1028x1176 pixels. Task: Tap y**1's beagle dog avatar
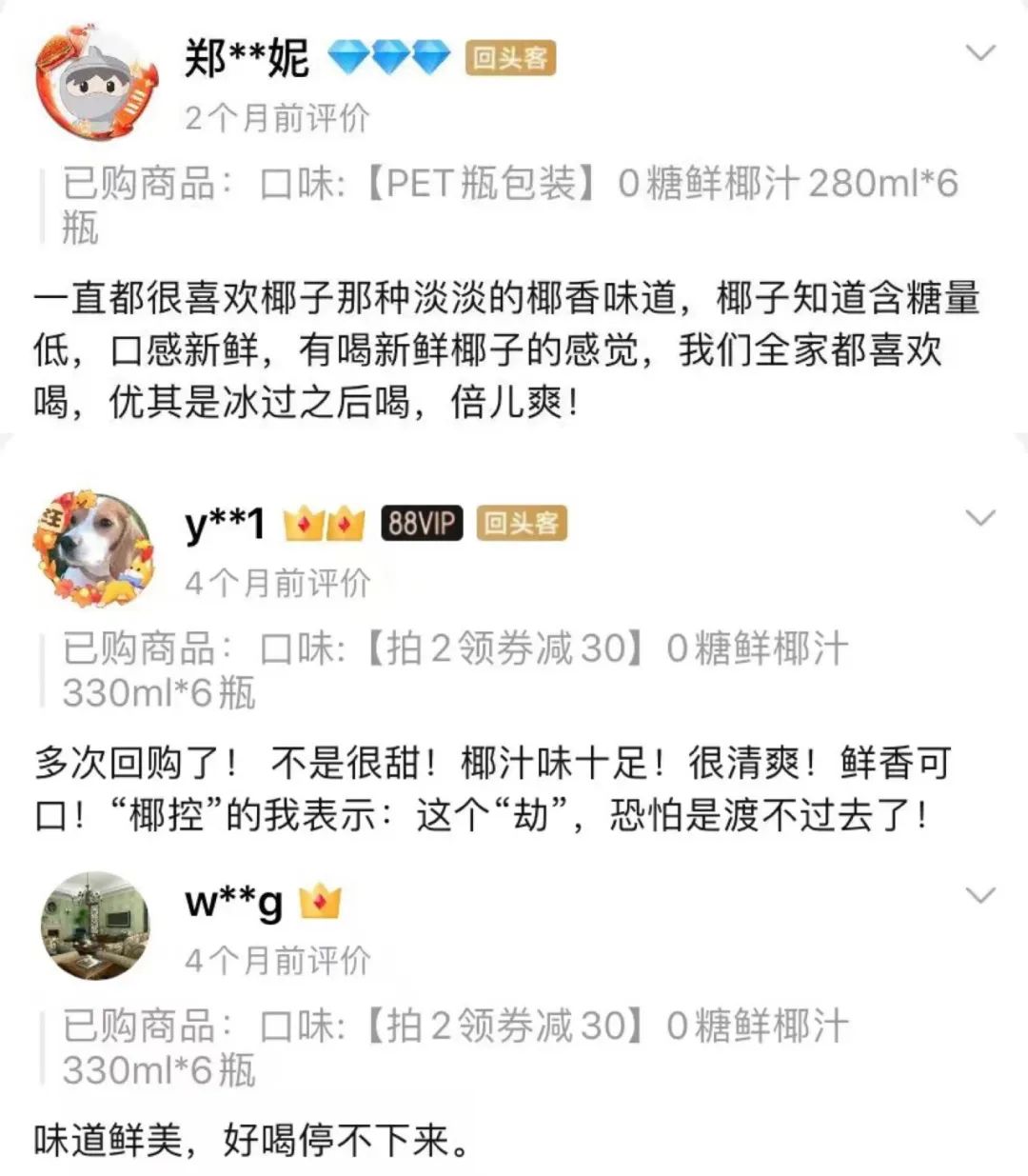(x=92, y=550)
